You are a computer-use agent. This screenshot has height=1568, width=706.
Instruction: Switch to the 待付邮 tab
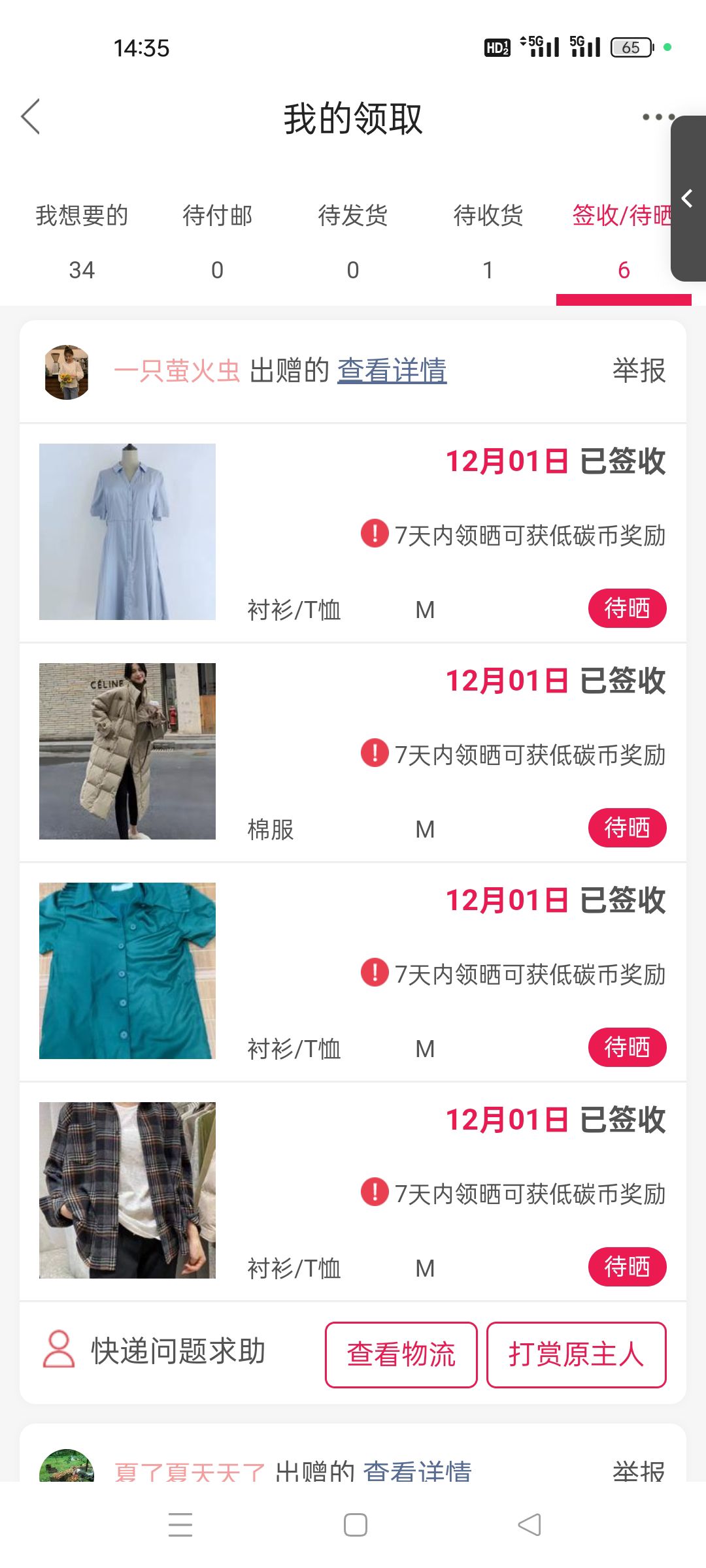pos(218,242)
